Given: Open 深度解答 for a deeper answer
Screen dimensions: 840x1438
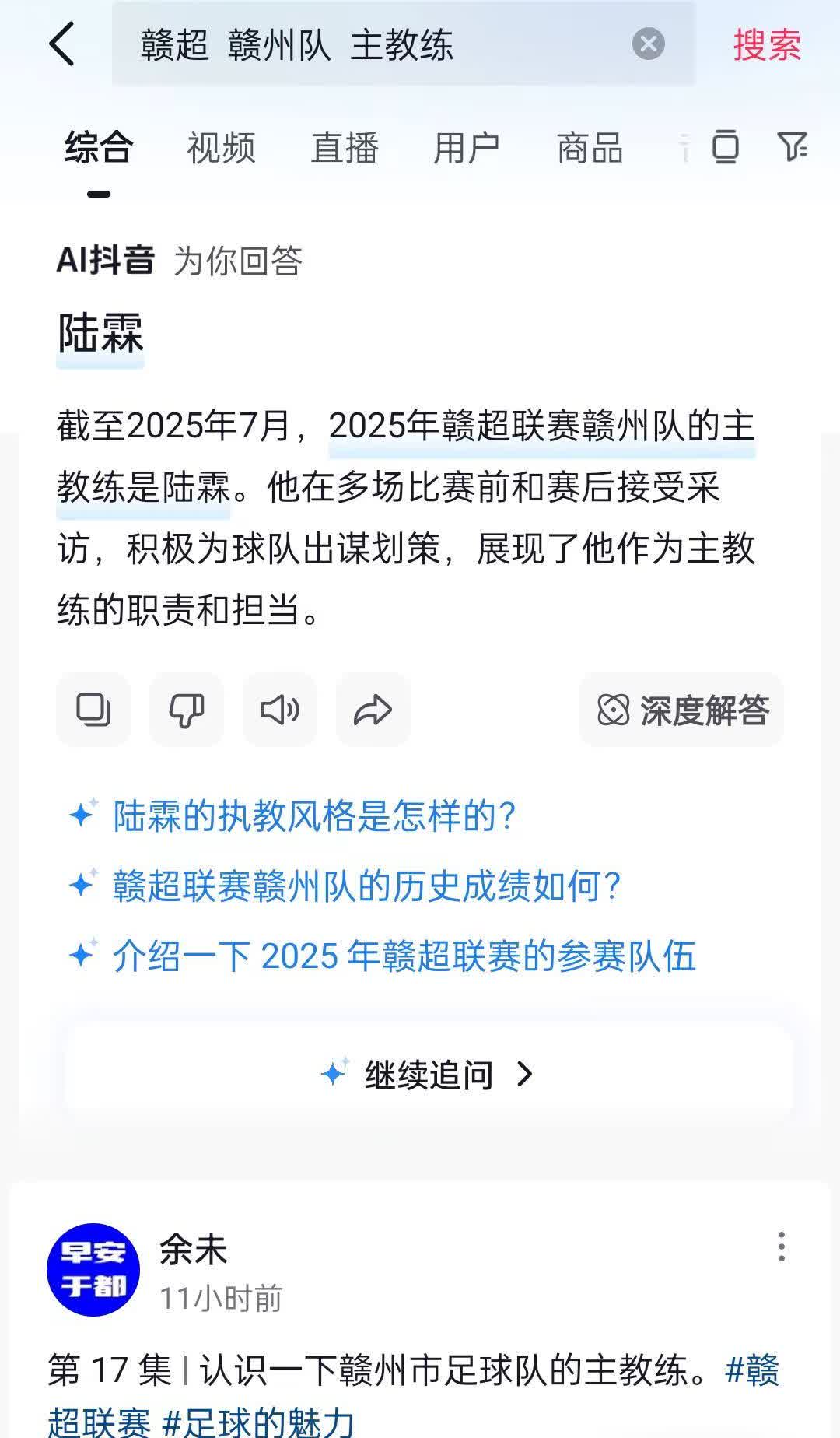Looking at the screenshot, I should (x=681, y=710).
